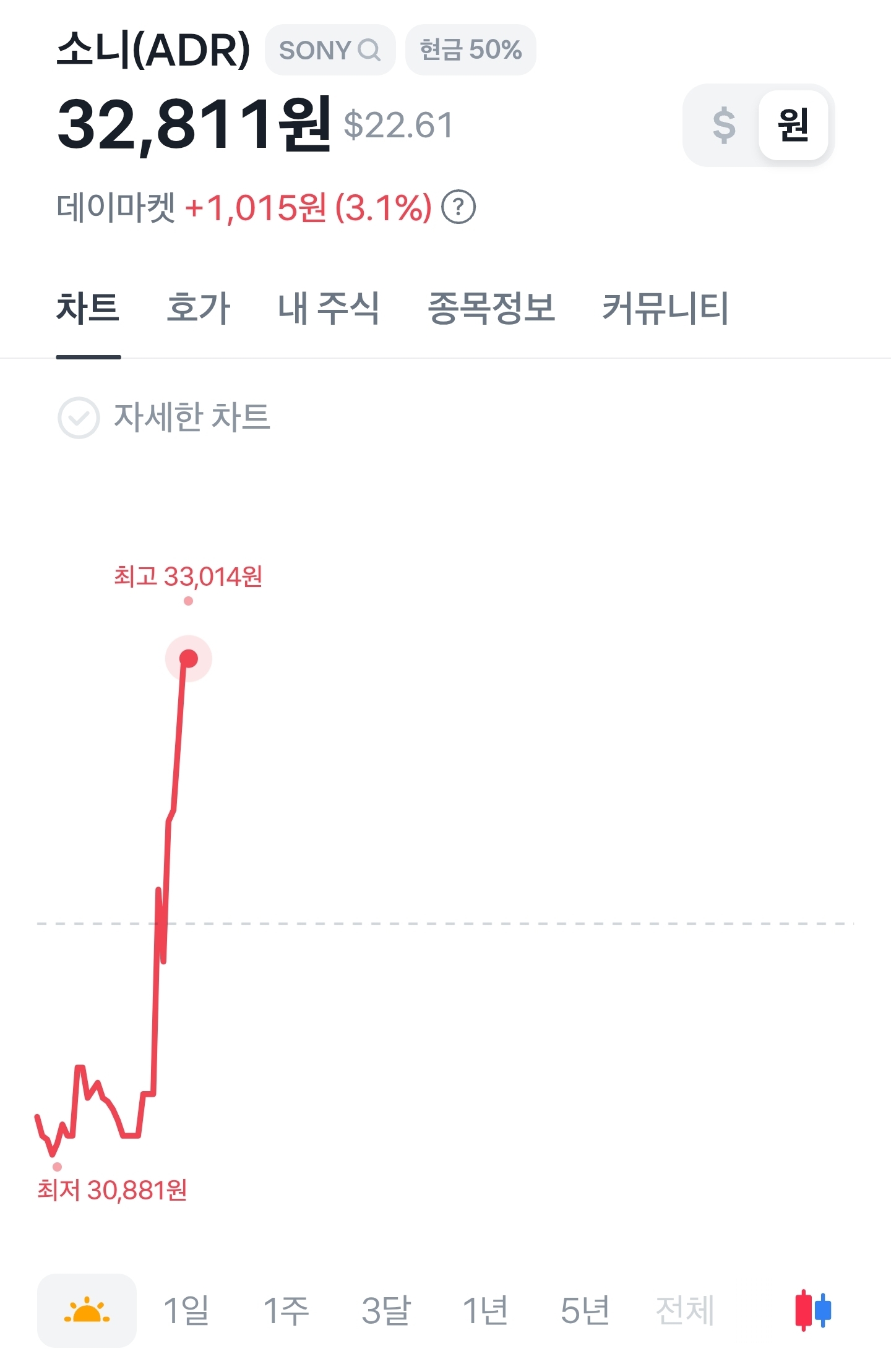Enable the 자세한 차트 checkbox

pos(79,418)
